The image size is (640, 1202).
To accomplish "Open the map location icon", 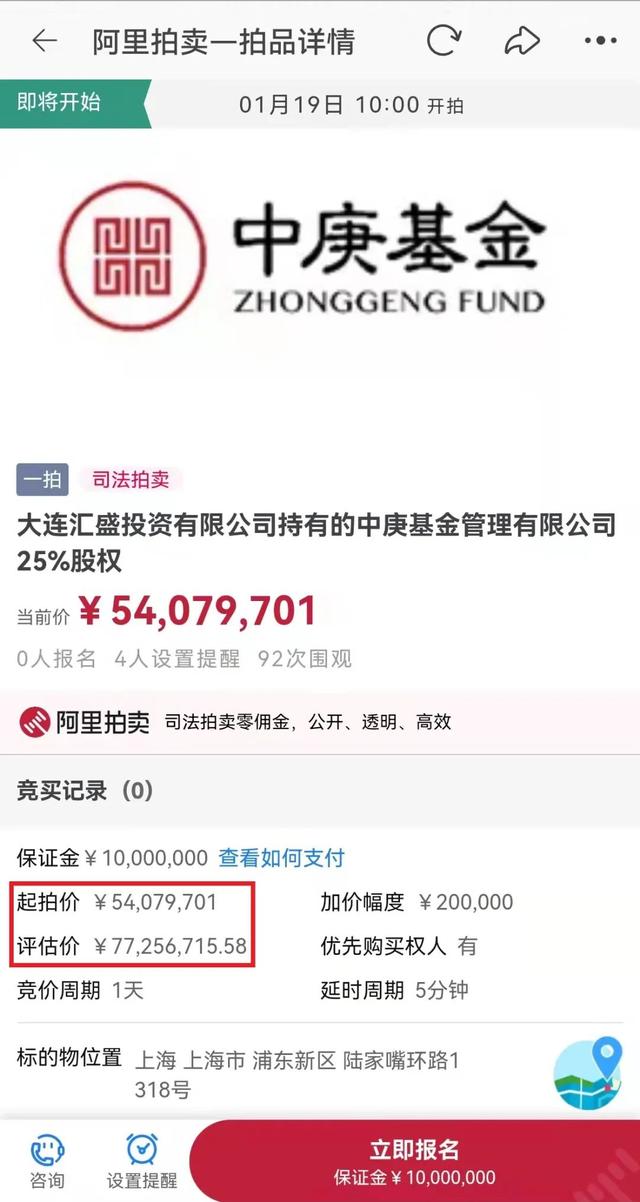I will (x=587, y=1075).
